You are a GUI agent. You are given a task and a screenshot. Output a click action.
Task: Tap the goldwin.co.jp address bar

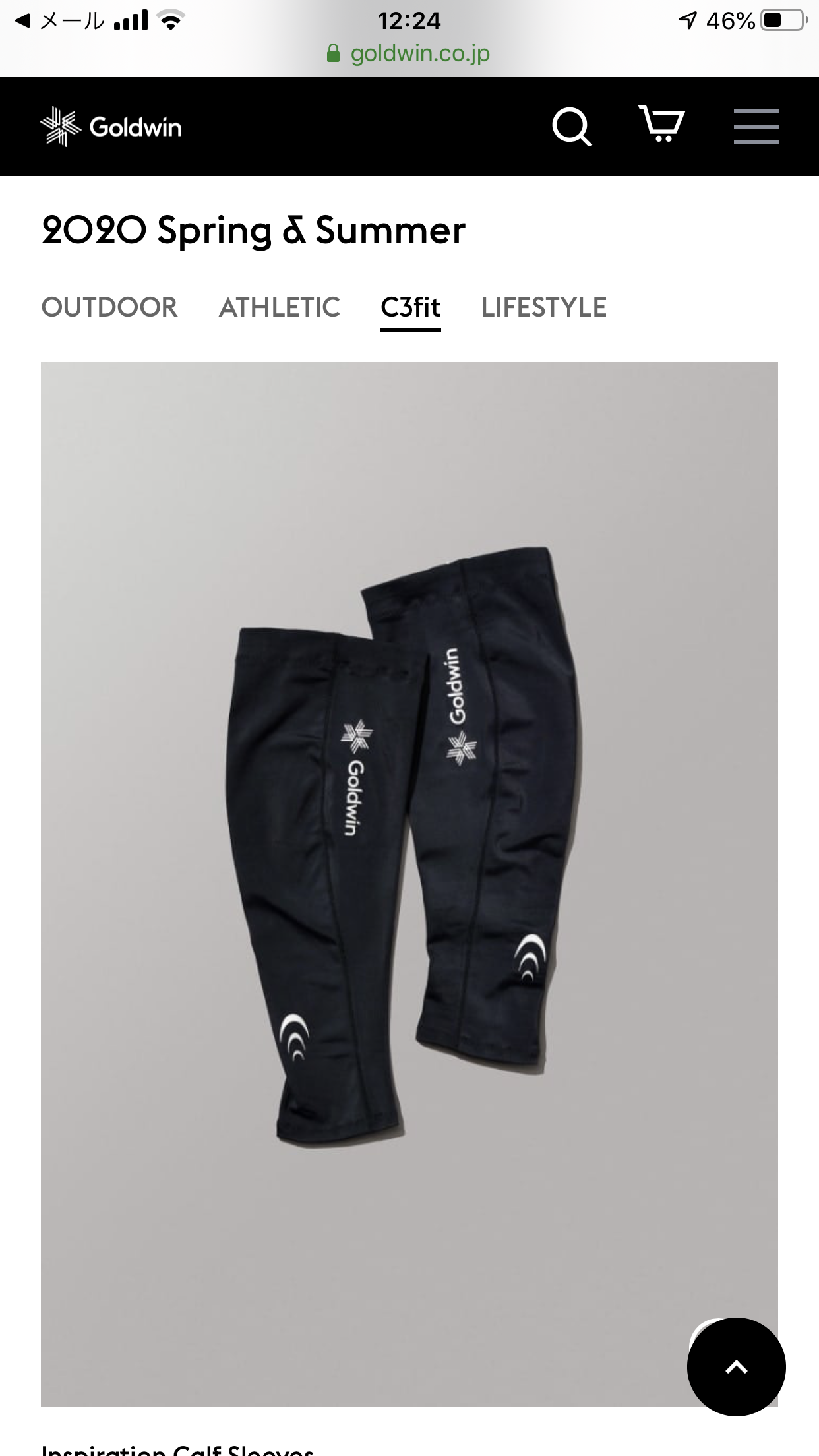pyautogui.click(x=409, y=54)
